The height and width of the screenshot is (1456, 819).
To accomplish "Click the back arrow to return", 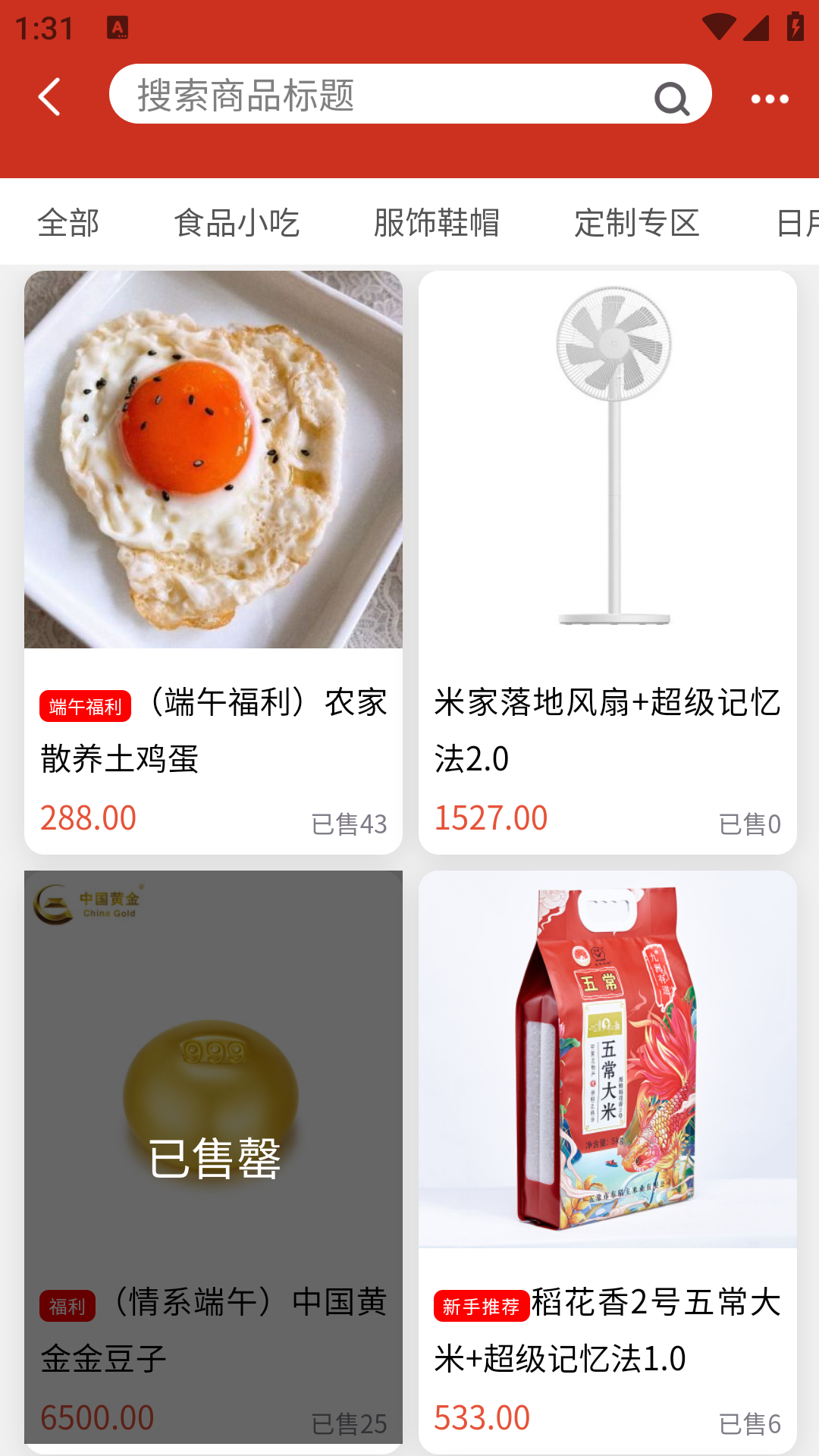I will 49,97.
